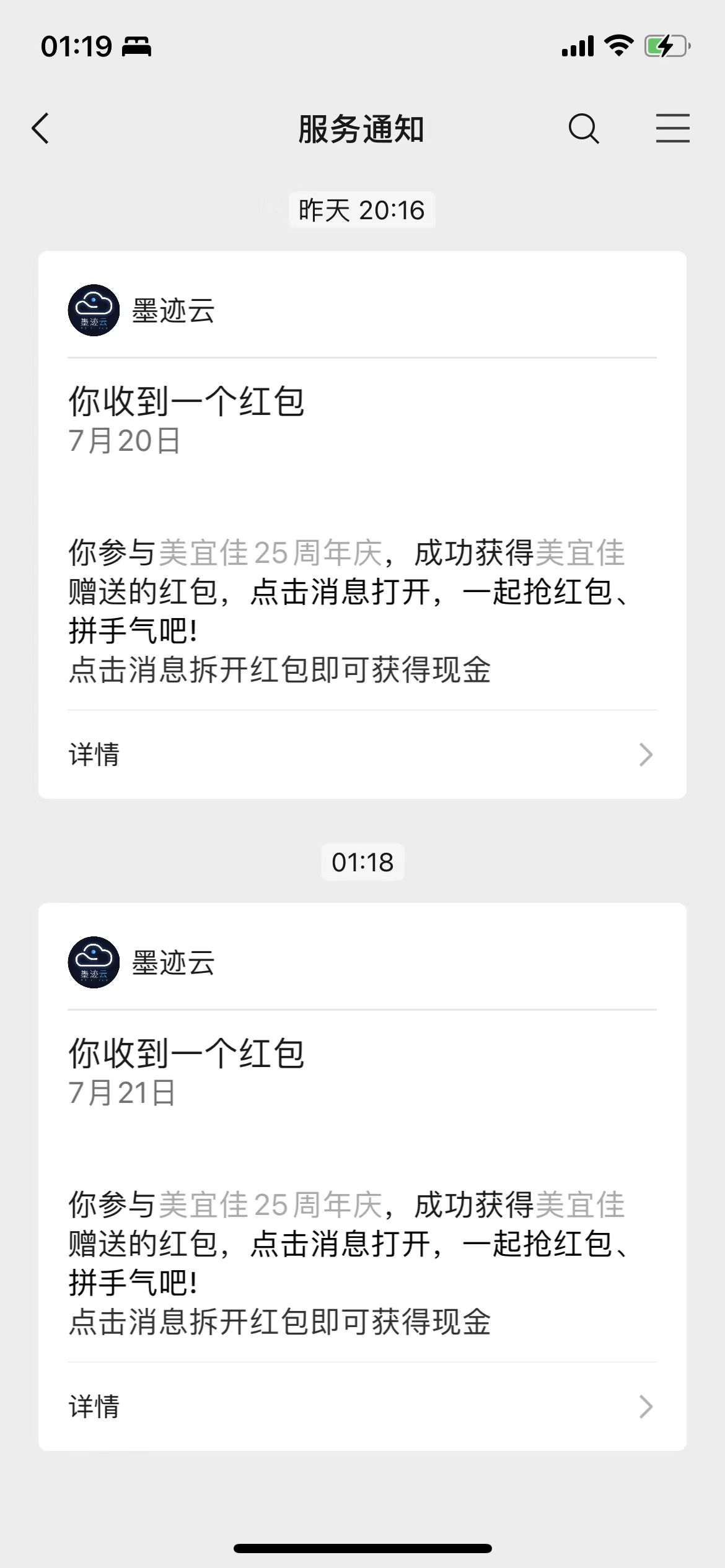
Task: Open 详情 of the 7月20日 red packet
Action: pyautogui.click(x=362, y=754)
